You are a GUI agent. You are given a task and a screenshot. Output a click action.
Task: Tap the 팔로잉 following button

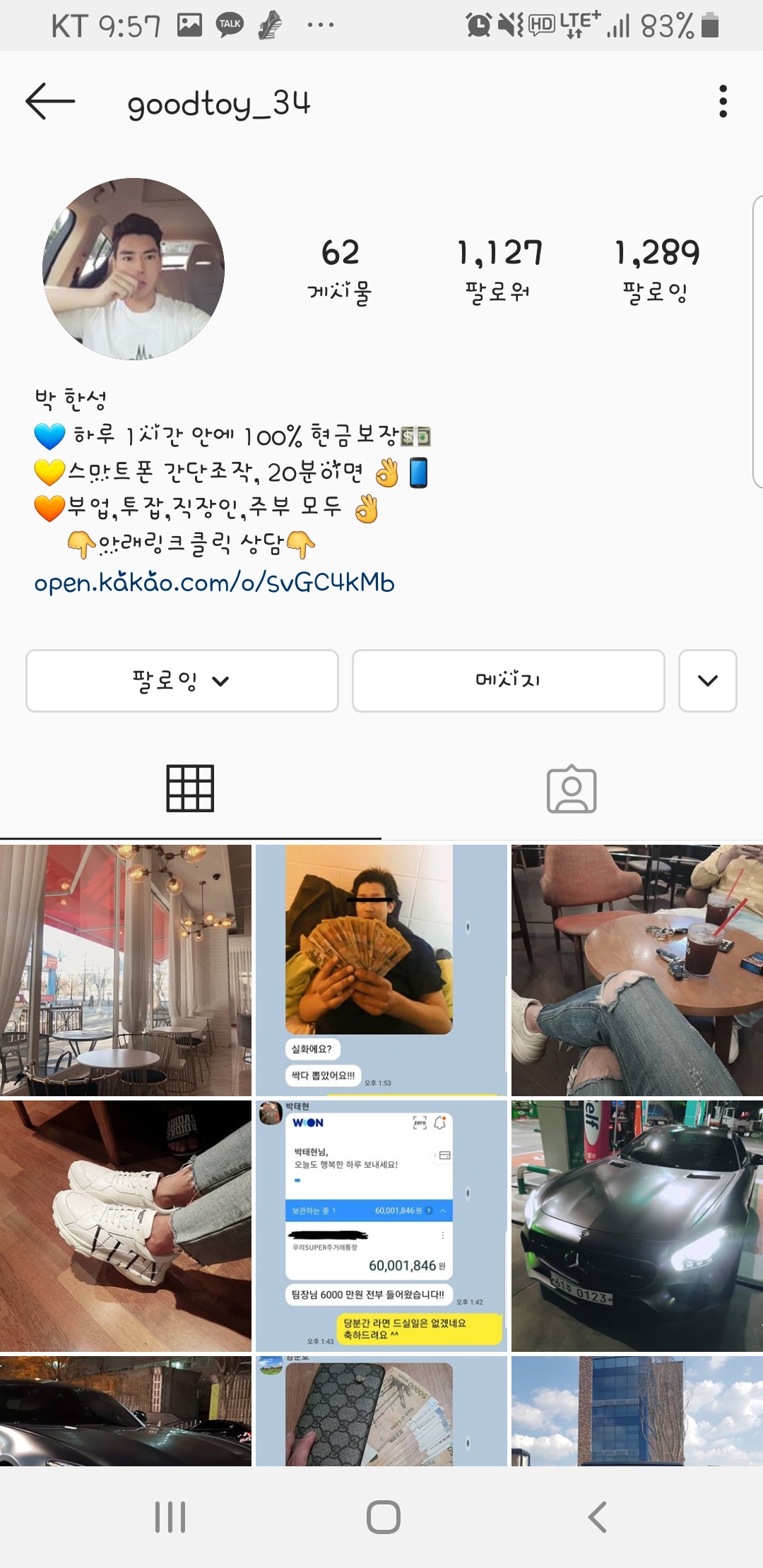[182, 681]
